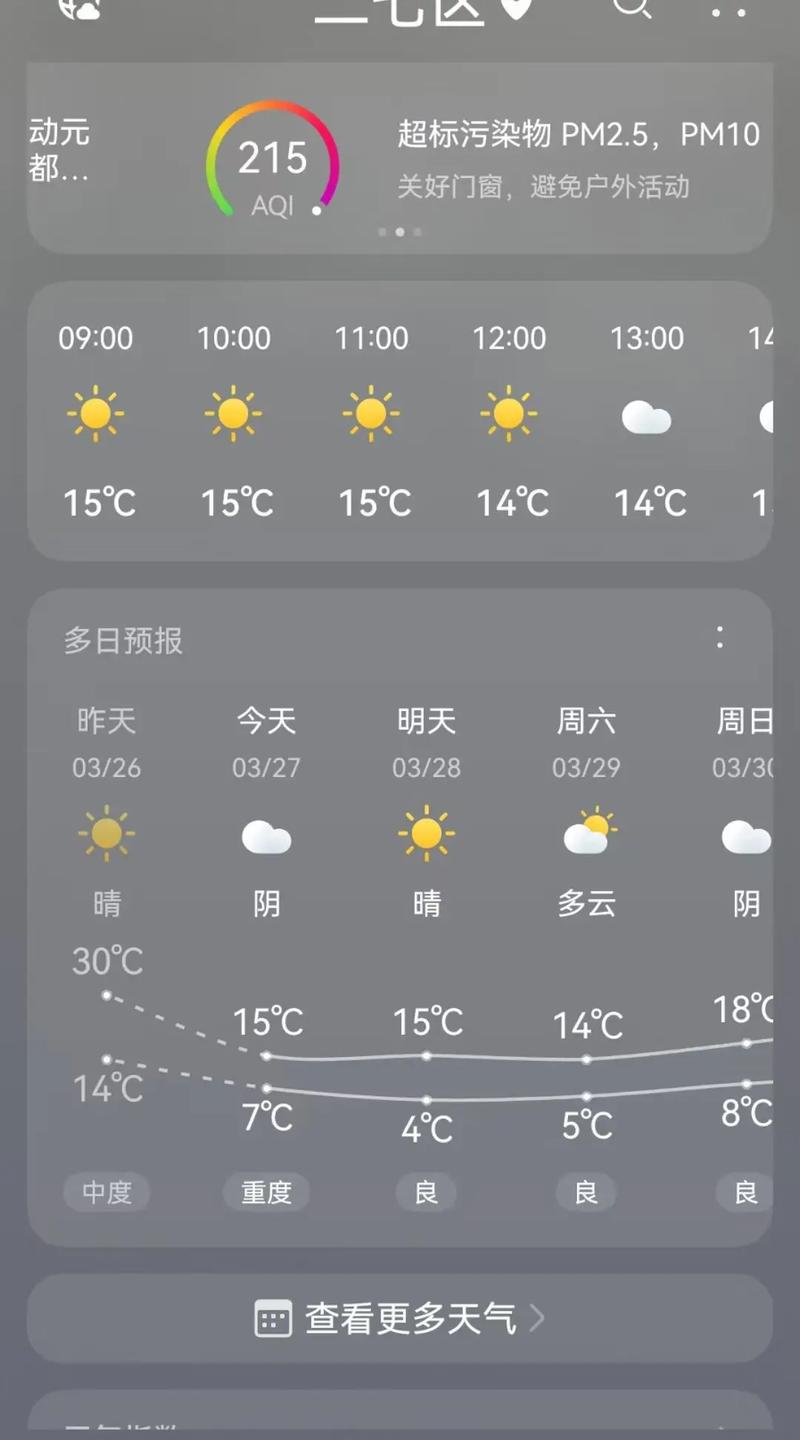Tap the partly cloudy icon for 周六
This screenshot has height=1440, width=800.
587,833
